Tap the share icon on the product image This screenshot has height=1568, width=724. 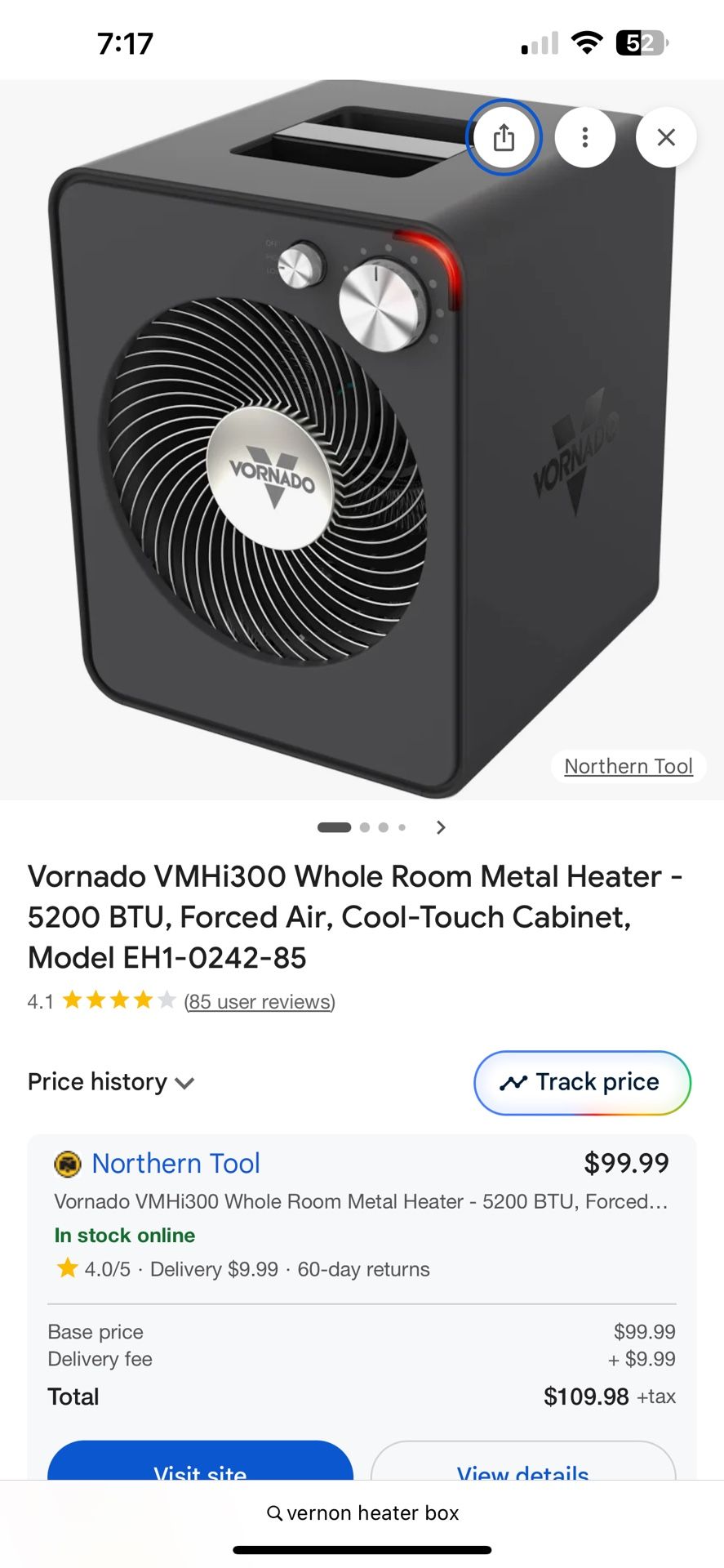point(503,137)
